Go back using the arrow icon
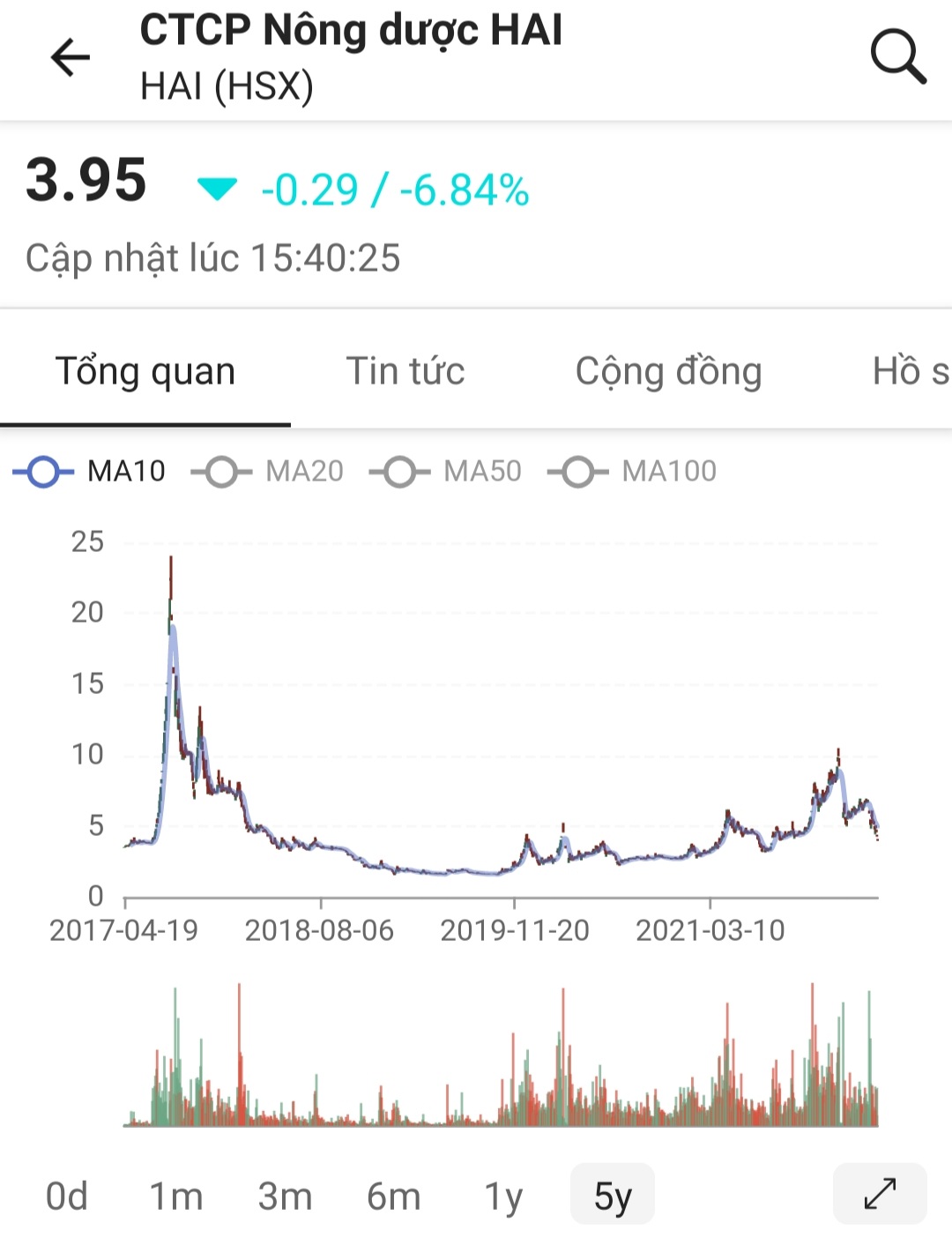This screenshot has height=1238, width=952. coord(71,58)
